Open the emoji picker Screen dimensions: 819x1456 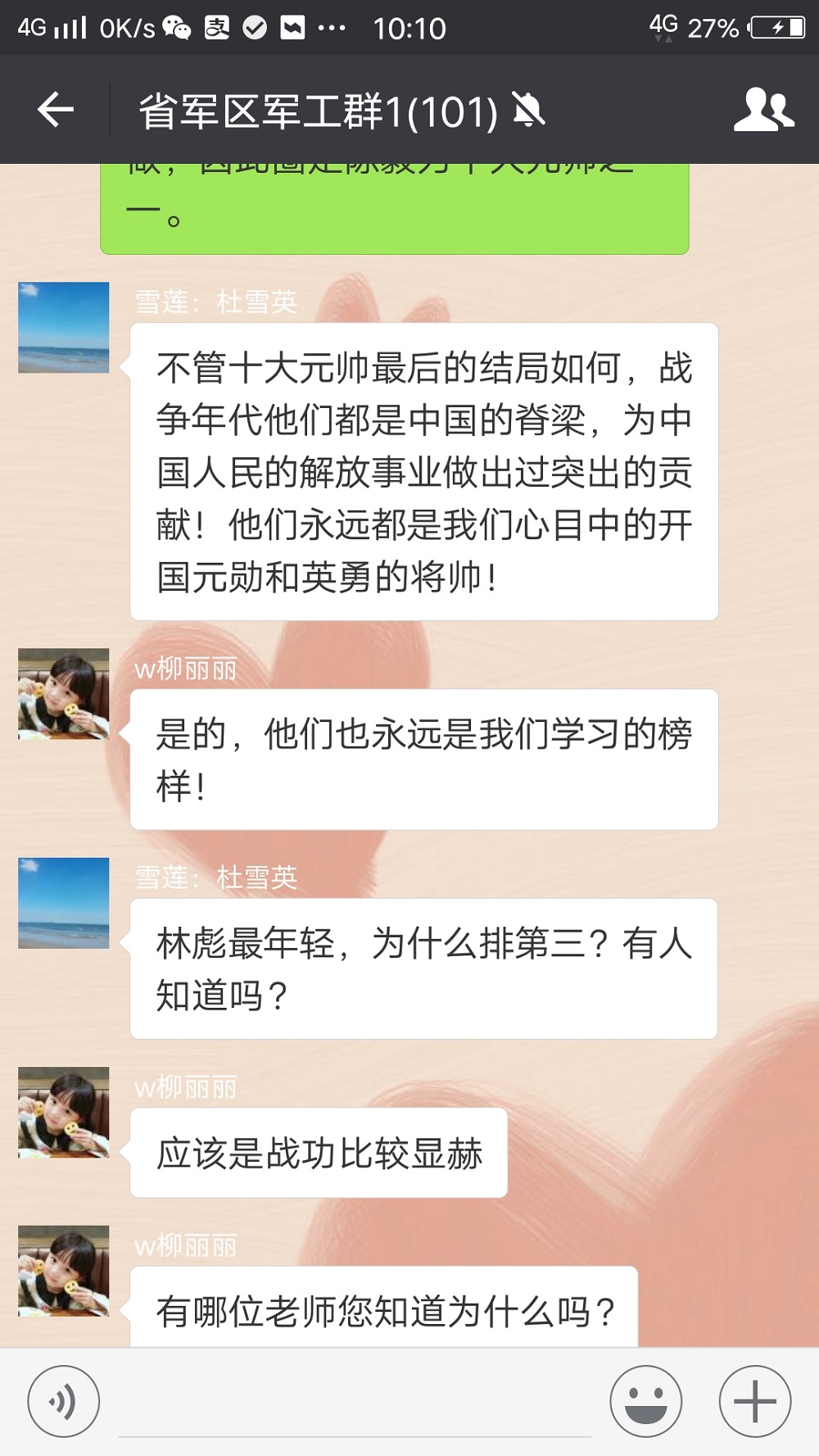pyautogui.click(x=645, y=1401)
